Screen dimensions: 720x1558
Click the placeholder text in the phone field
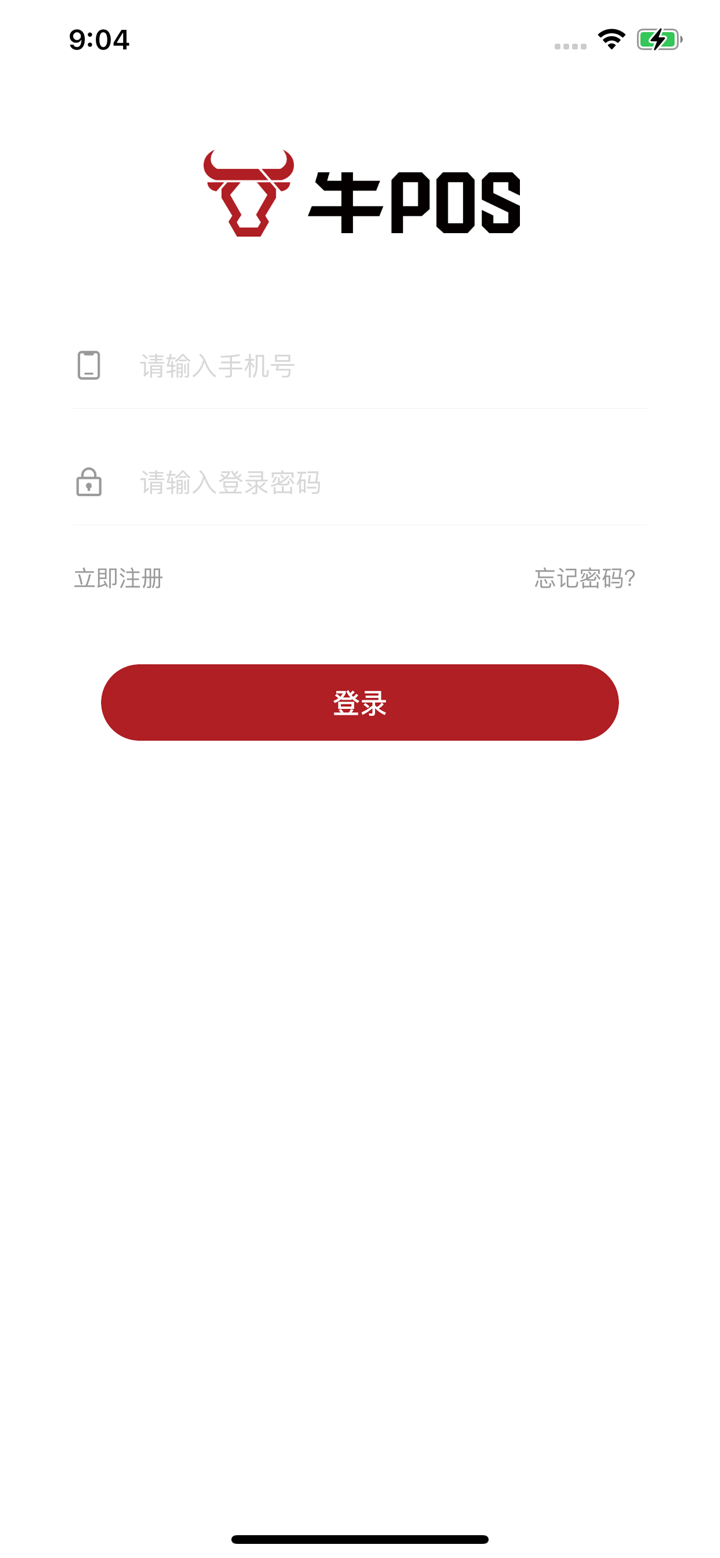coord(216,365)
